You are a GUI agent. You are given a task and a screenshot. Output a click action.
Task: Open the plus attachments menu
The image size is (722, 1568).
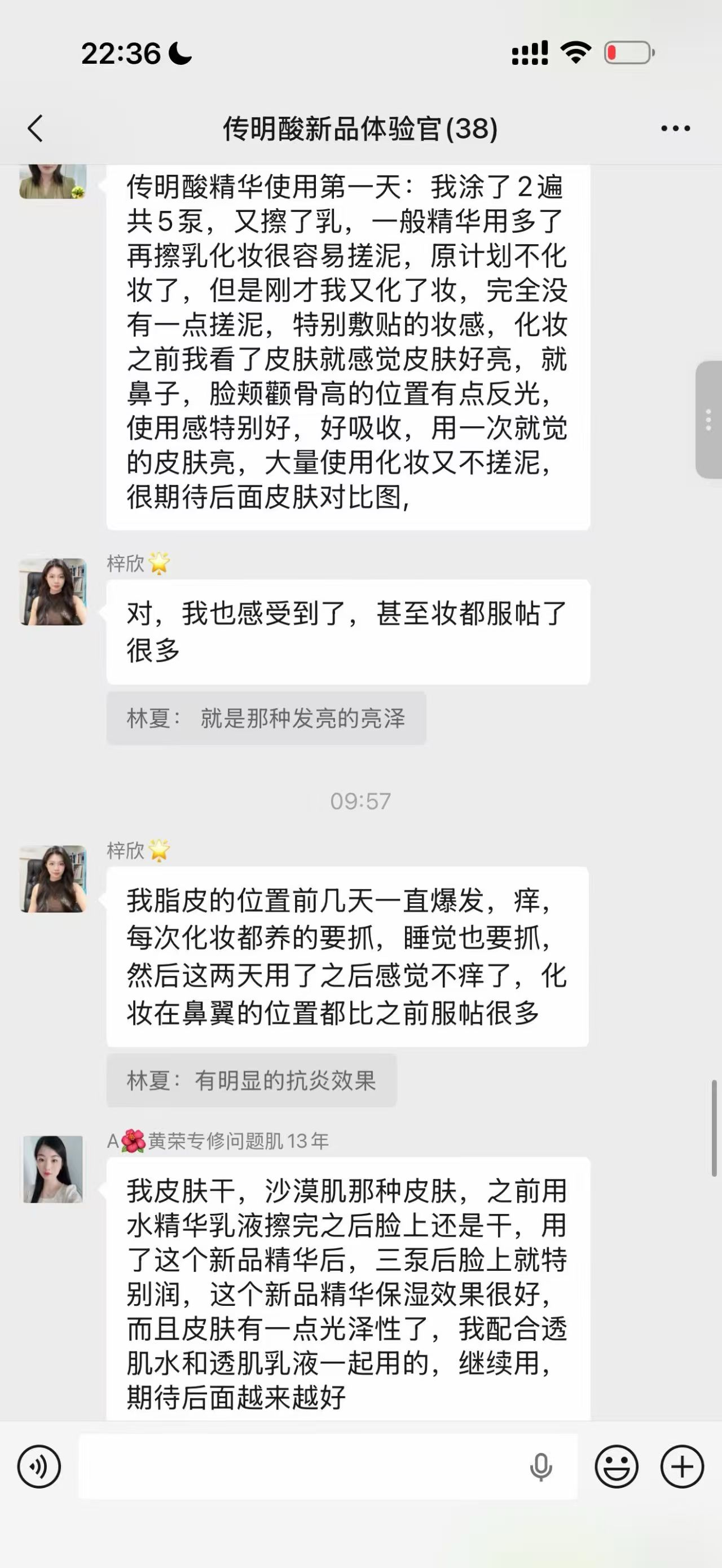pos(682,1467)
